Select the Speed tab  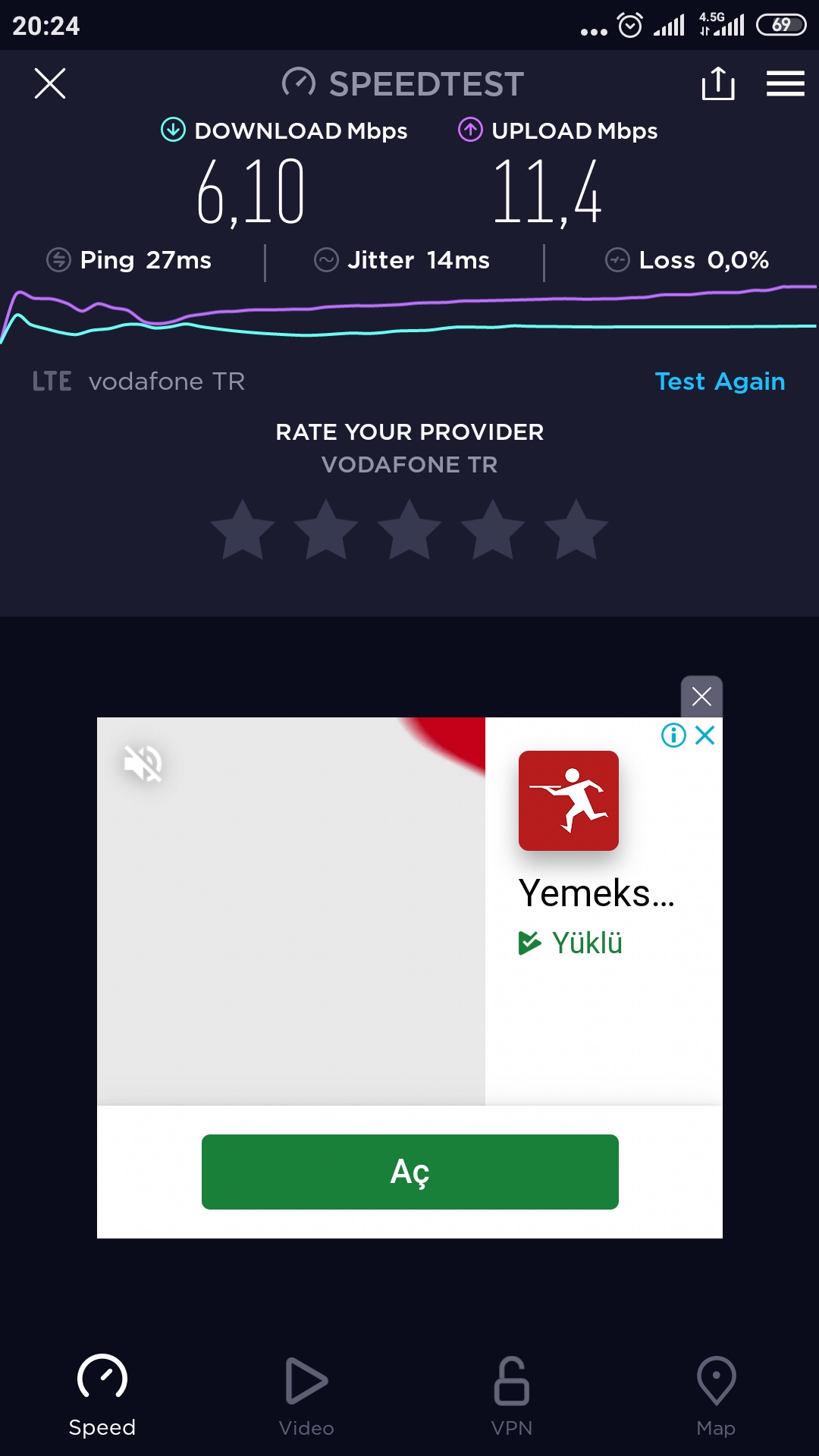102,1397
